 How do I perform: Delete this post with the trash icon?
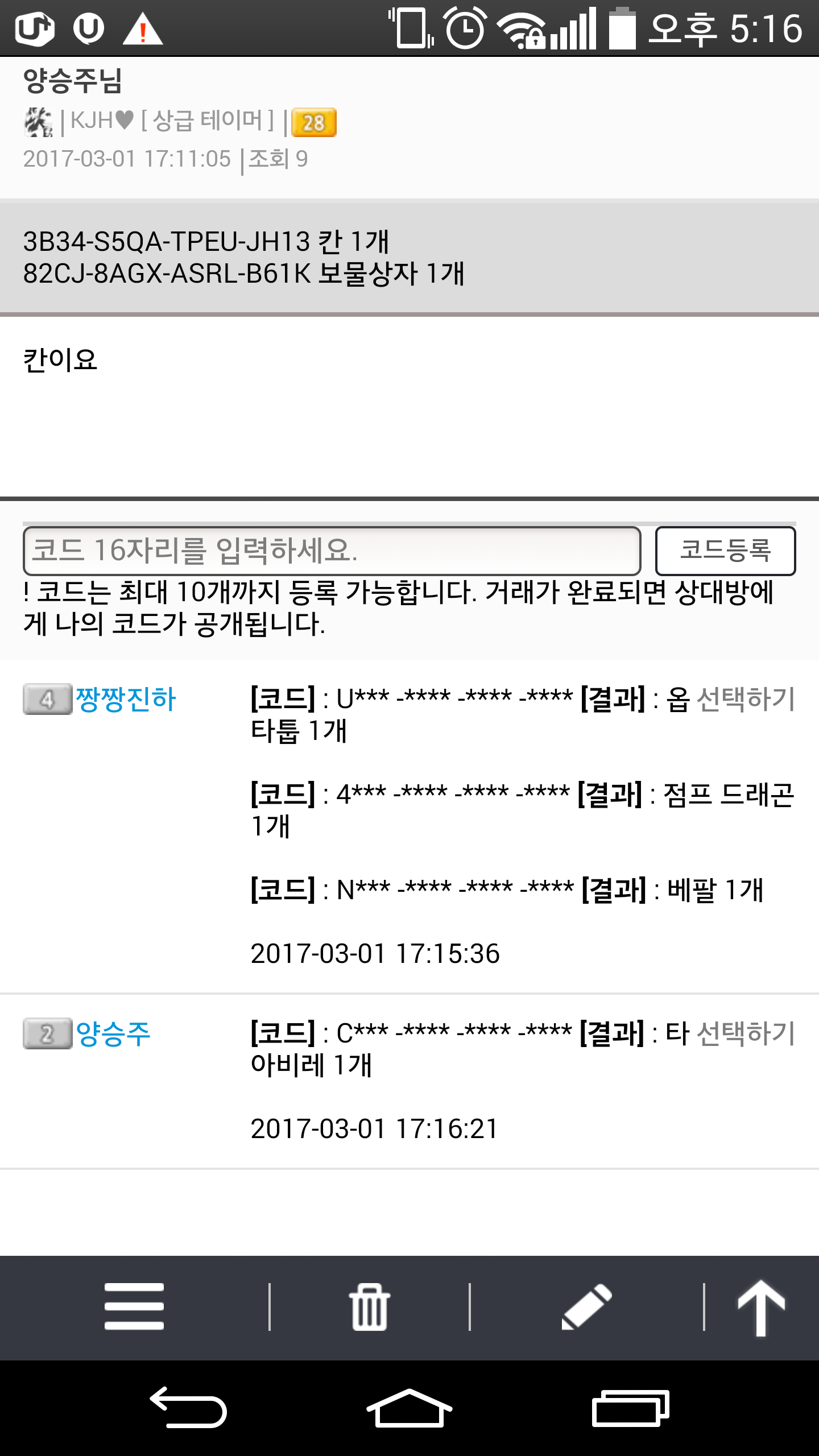coord(370,1306)
